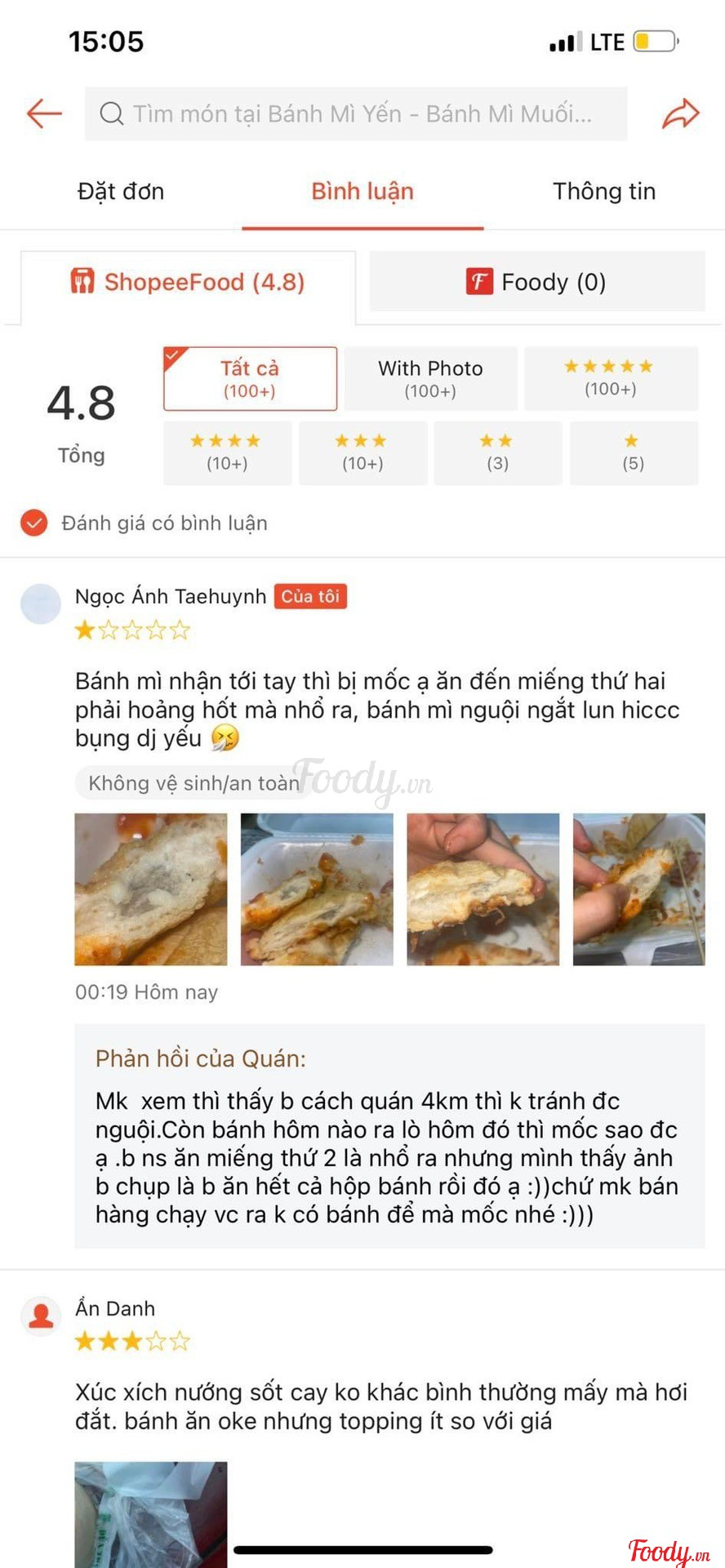Select the Bình luận tab

[x=362, y=191]
